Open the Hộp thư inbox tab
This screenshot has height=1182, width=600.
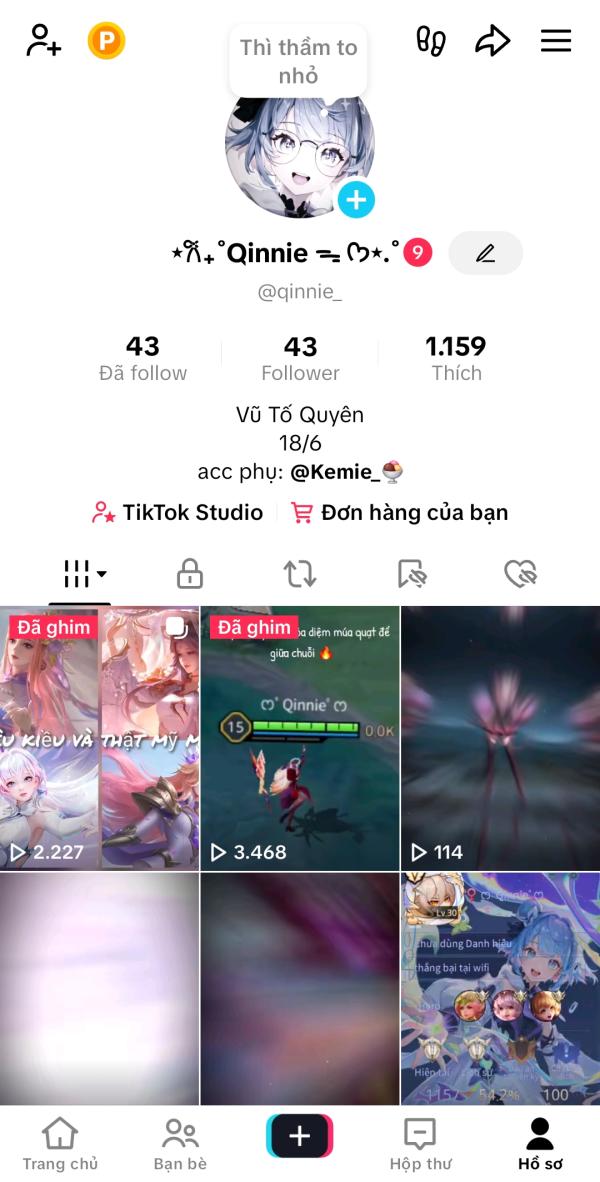click(420, 1144)
